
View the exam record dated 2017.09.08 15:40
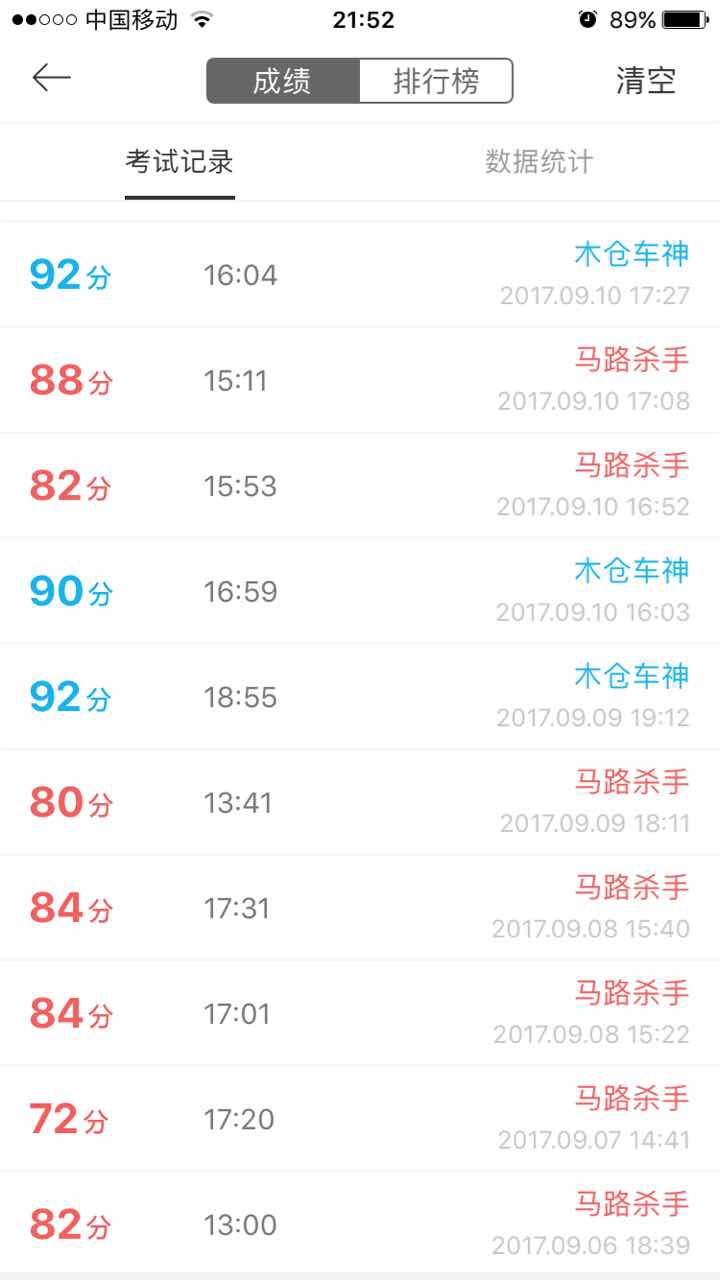(360, 908)
